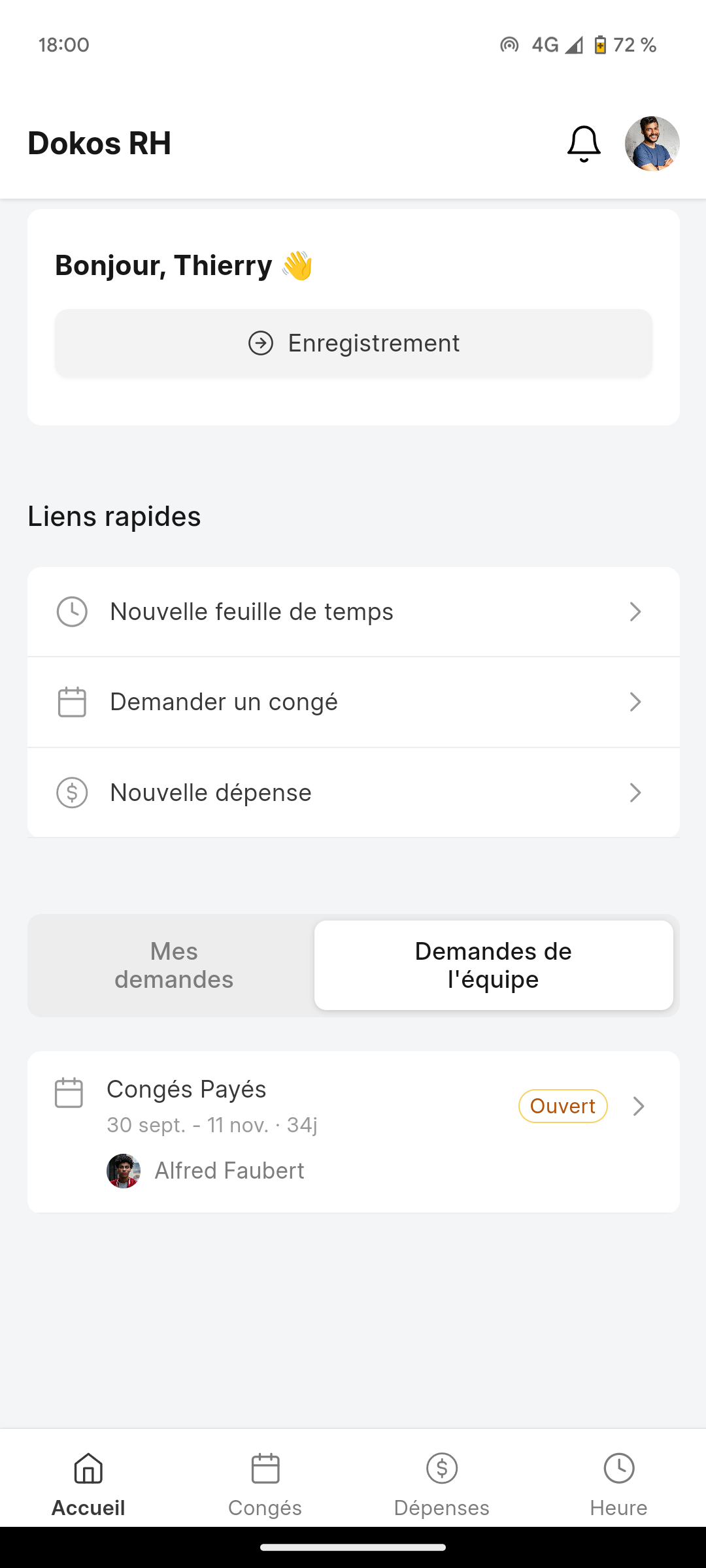Tap the calendar icon next to Demander un congé
The image size is (706, 1568).
[72, 702]
